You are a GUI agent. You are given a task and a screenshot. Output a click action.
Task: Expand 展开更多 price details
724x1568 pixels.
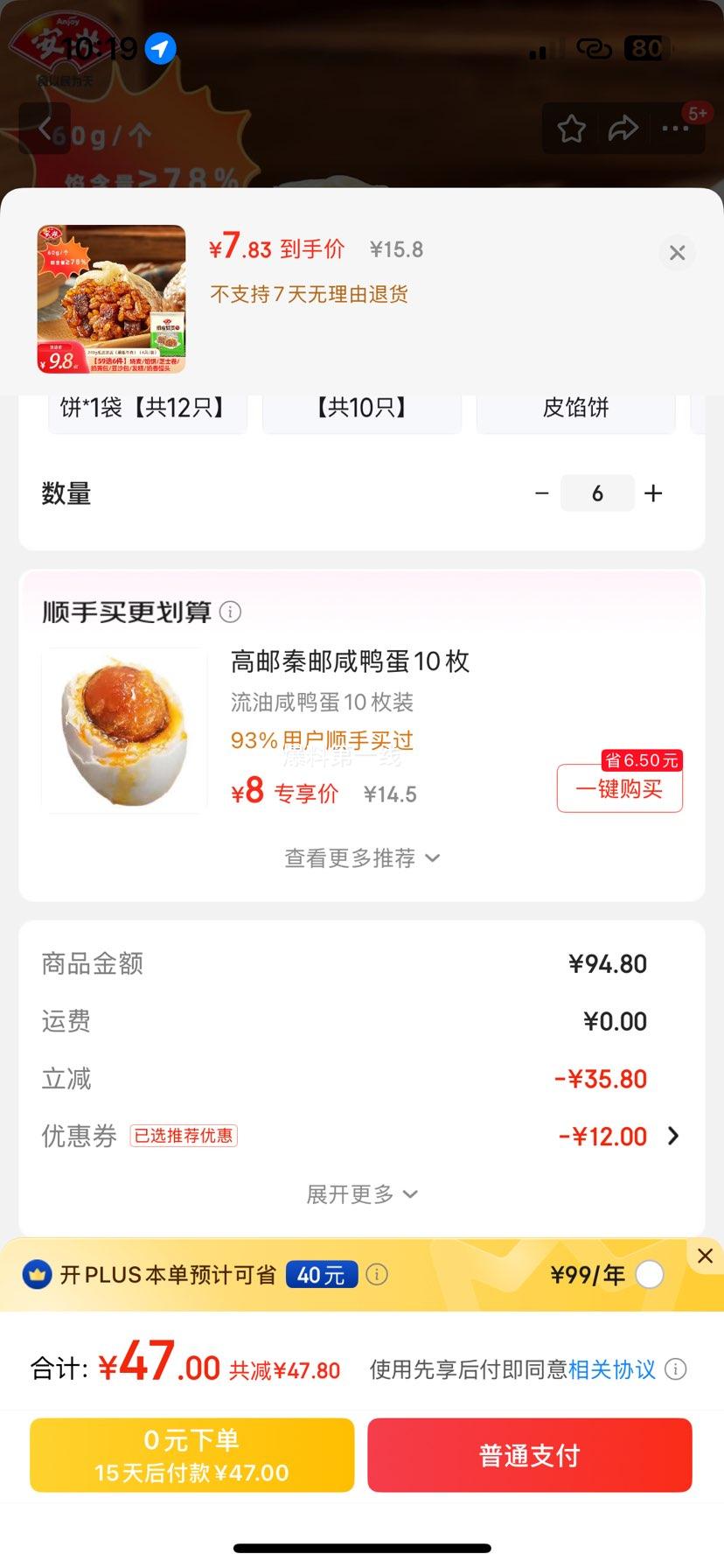click(362, 1194)
